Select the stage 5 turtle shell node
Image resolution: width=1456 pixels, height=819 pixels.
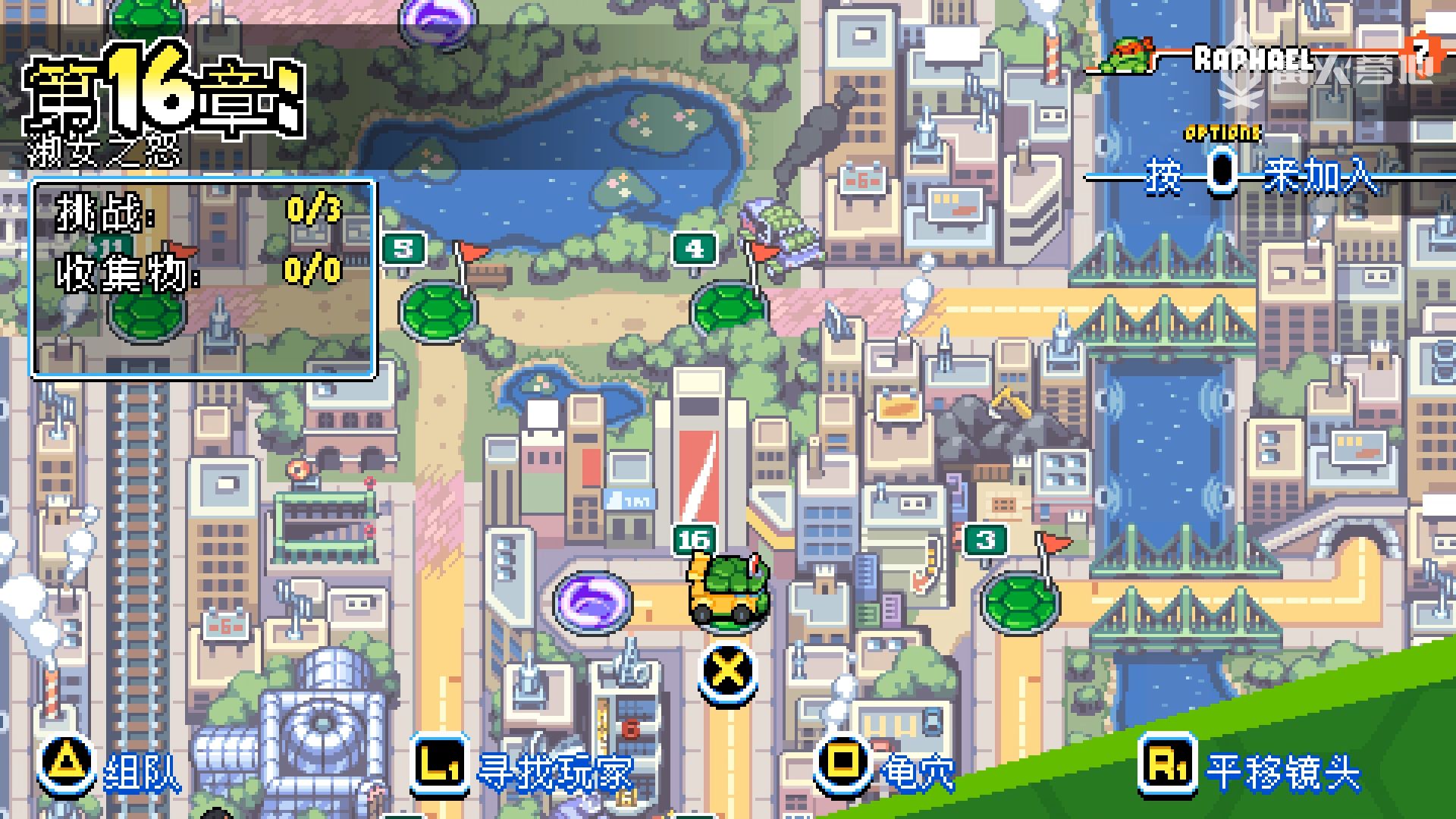(438, 311)
